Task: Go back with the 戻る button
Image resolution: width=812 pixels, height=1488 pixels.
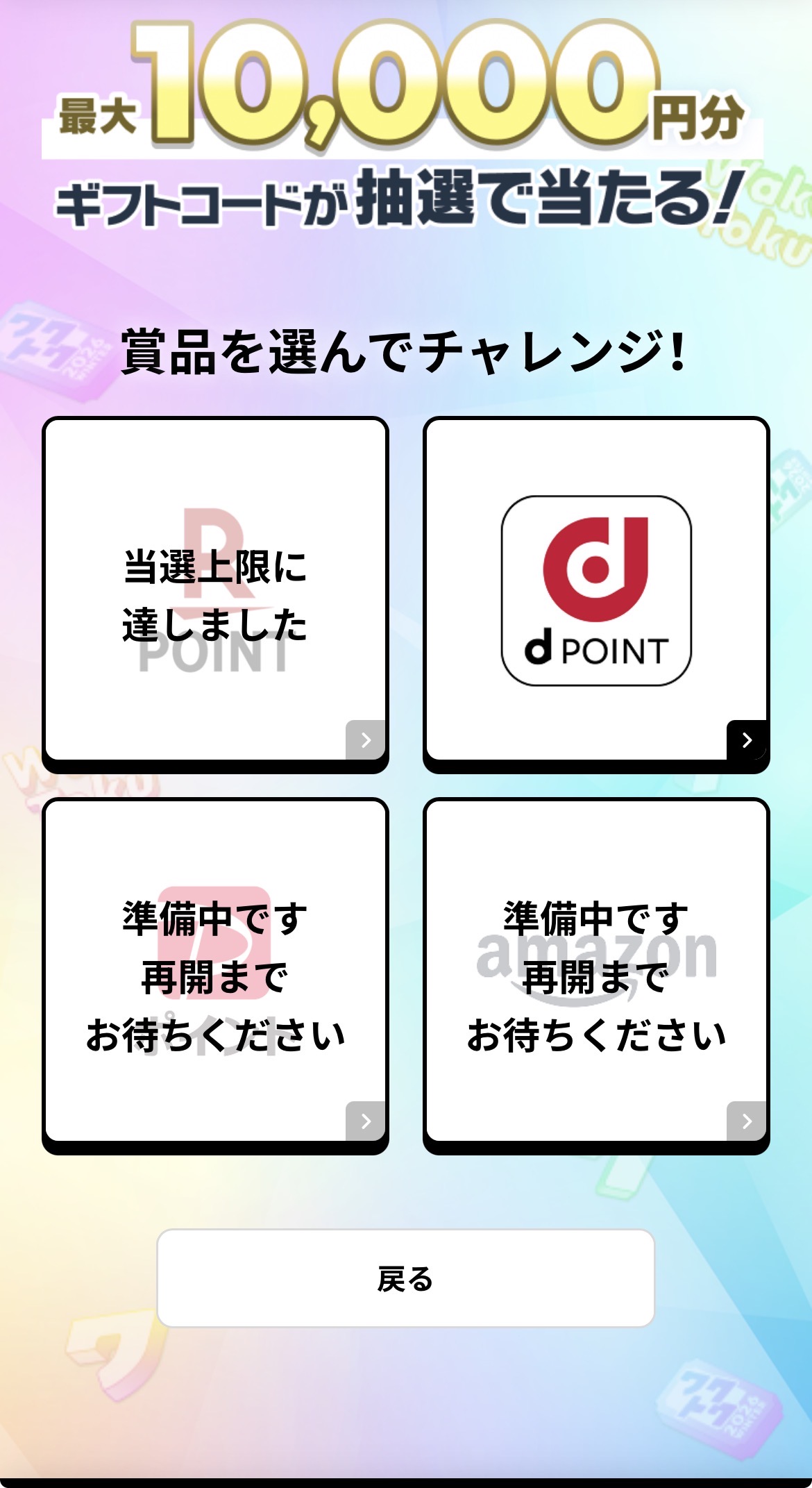Action: click(x=405, y=1278)
